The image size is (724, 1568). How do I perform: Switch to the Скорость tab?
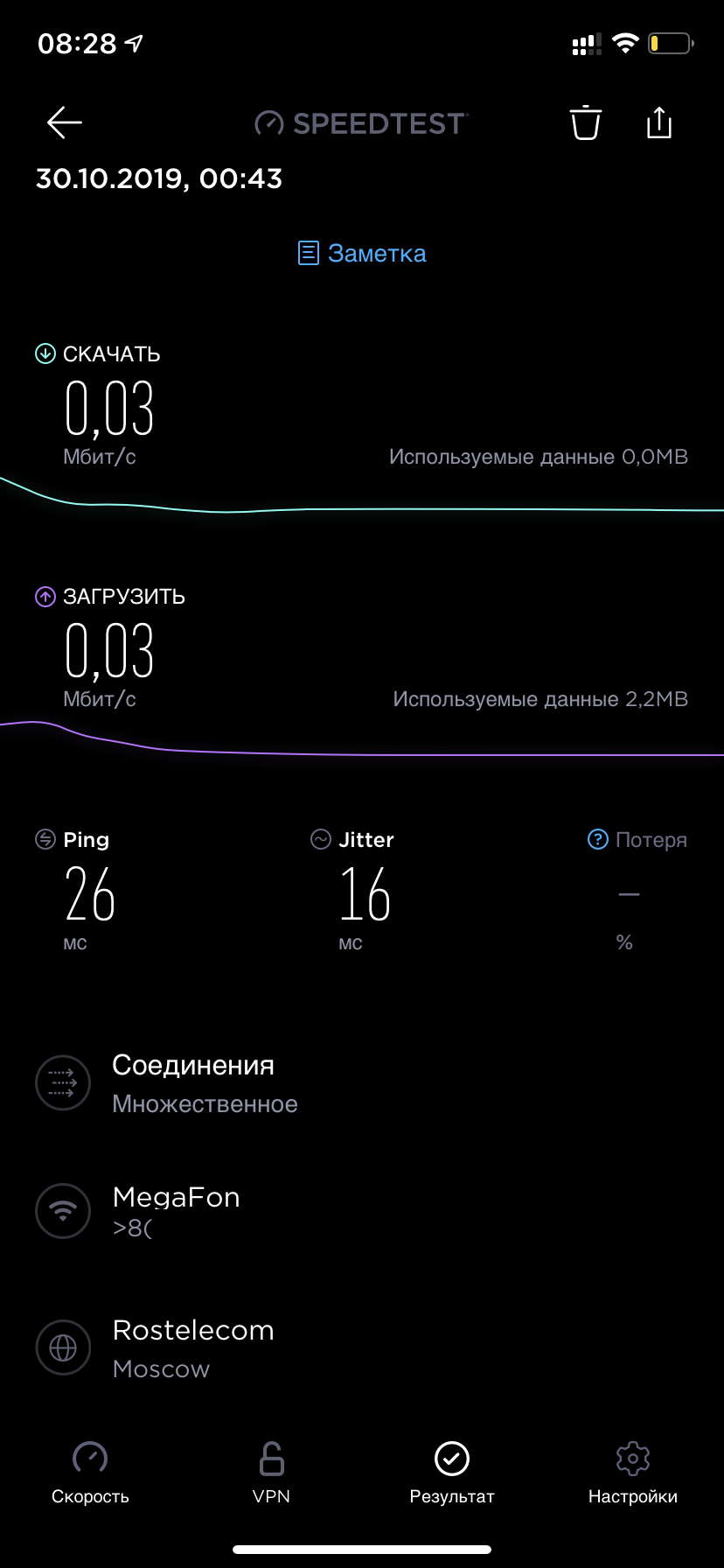point(90,1473)
